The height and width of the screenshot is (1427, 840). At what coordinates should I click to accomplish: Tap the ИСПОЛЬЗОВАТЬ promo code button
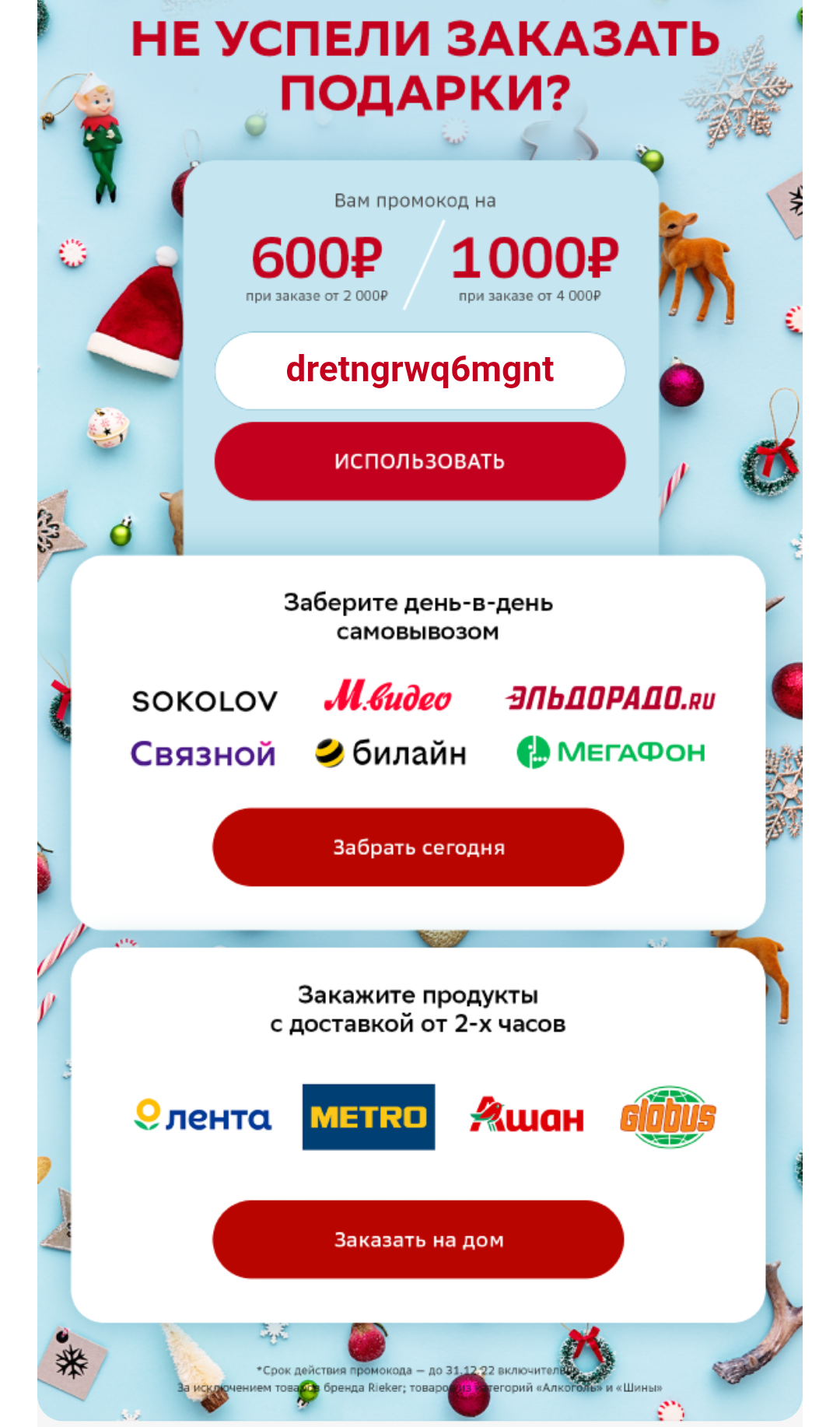(x=420, y=461)
